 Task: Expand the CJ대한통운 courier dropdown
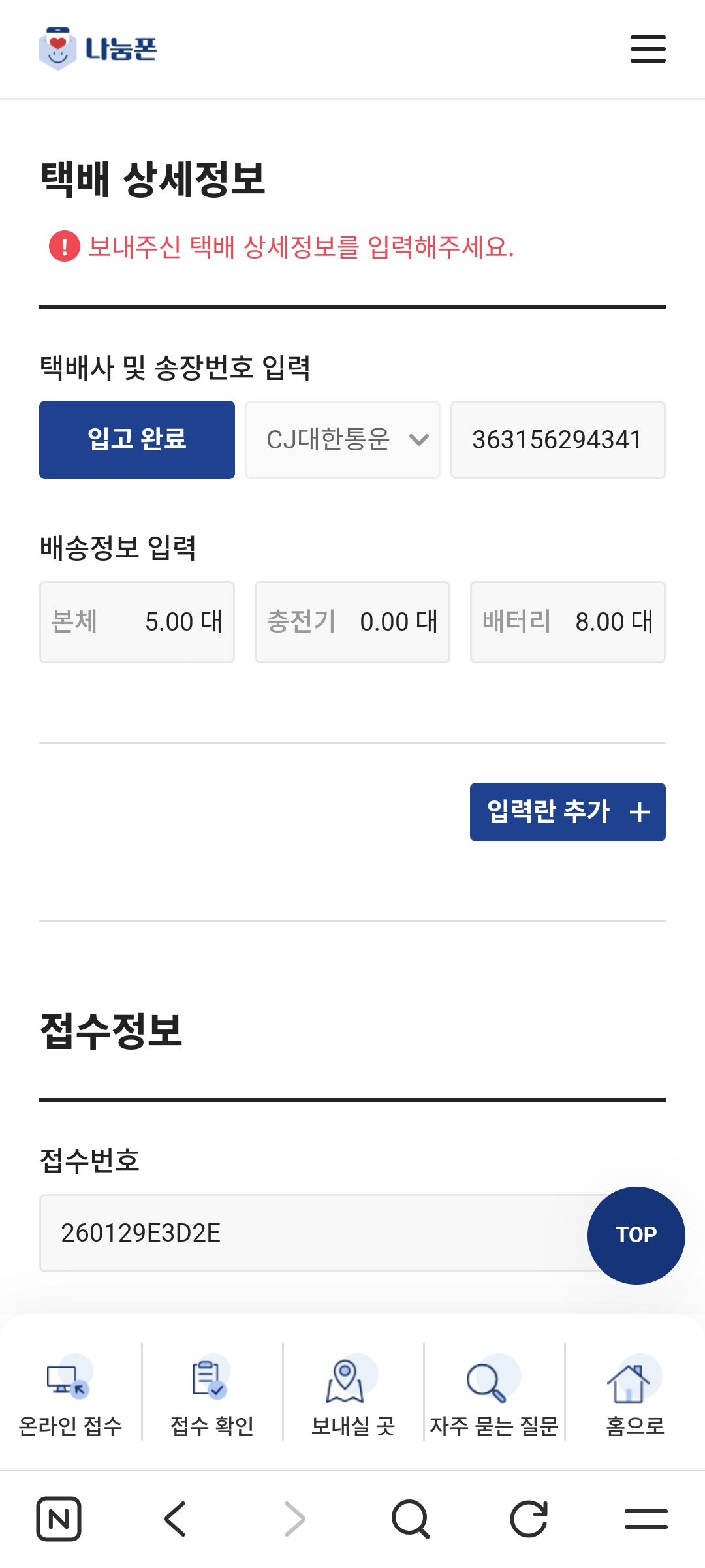click(343, 439)
